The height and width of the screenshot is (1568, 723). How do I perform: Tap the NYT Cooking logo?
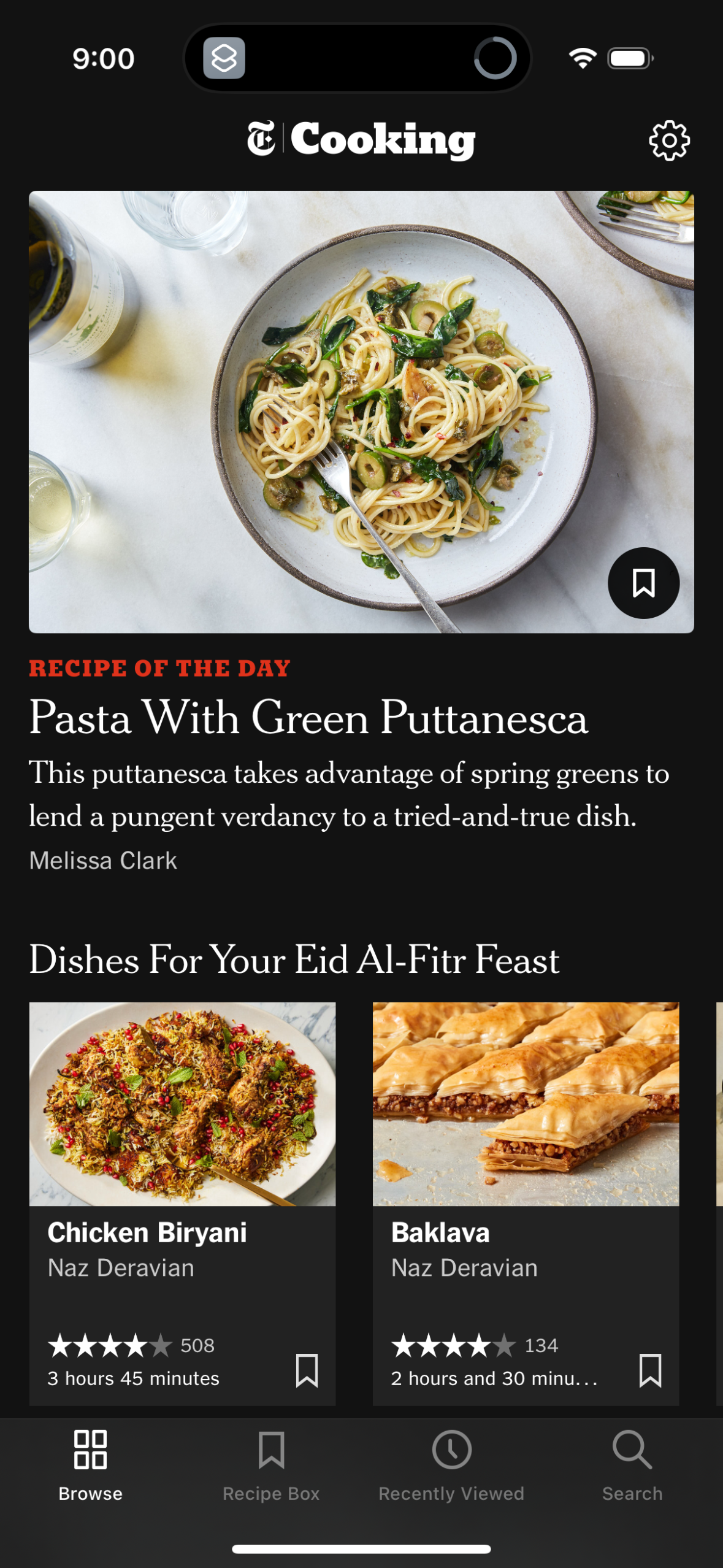361,140
